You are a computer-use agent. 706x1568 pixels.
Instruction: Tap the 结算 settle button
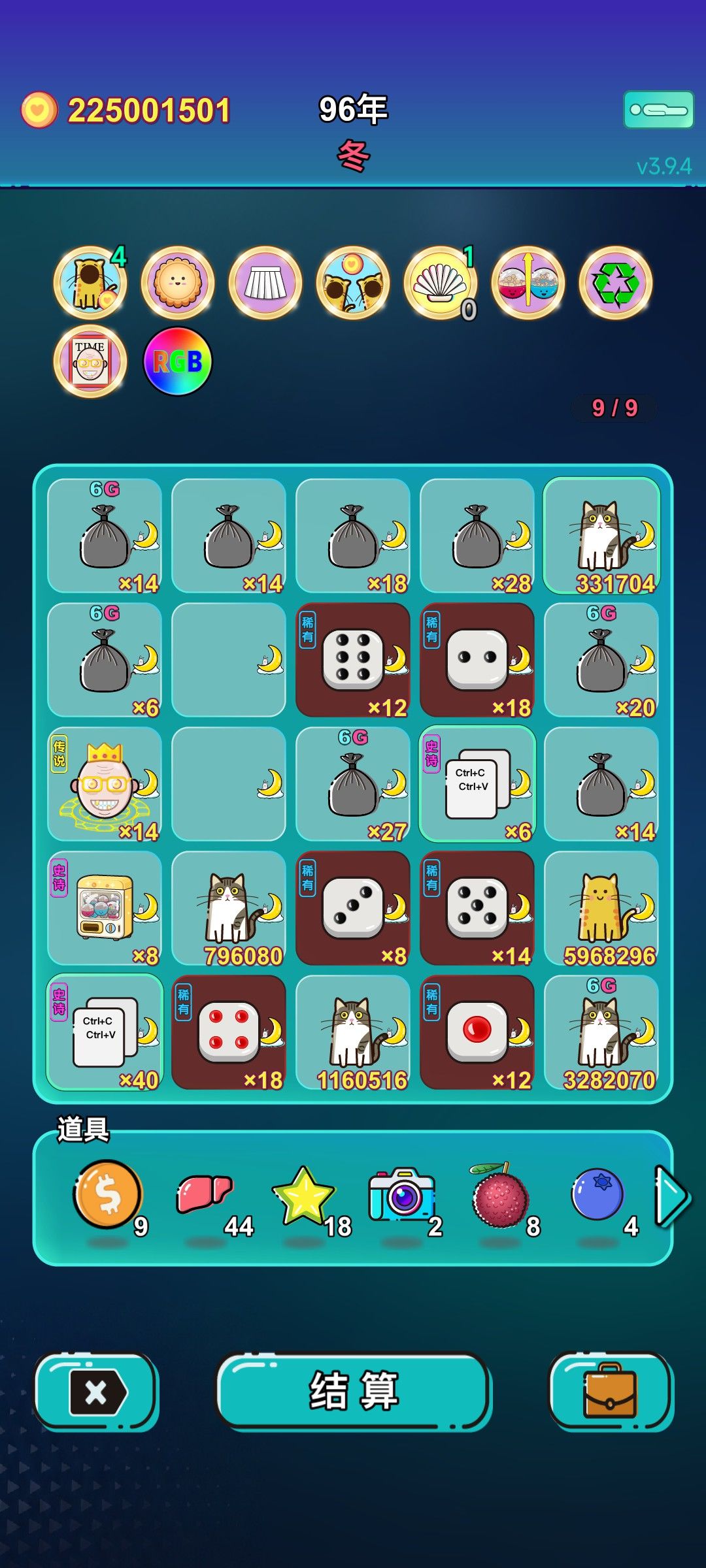353,1390
